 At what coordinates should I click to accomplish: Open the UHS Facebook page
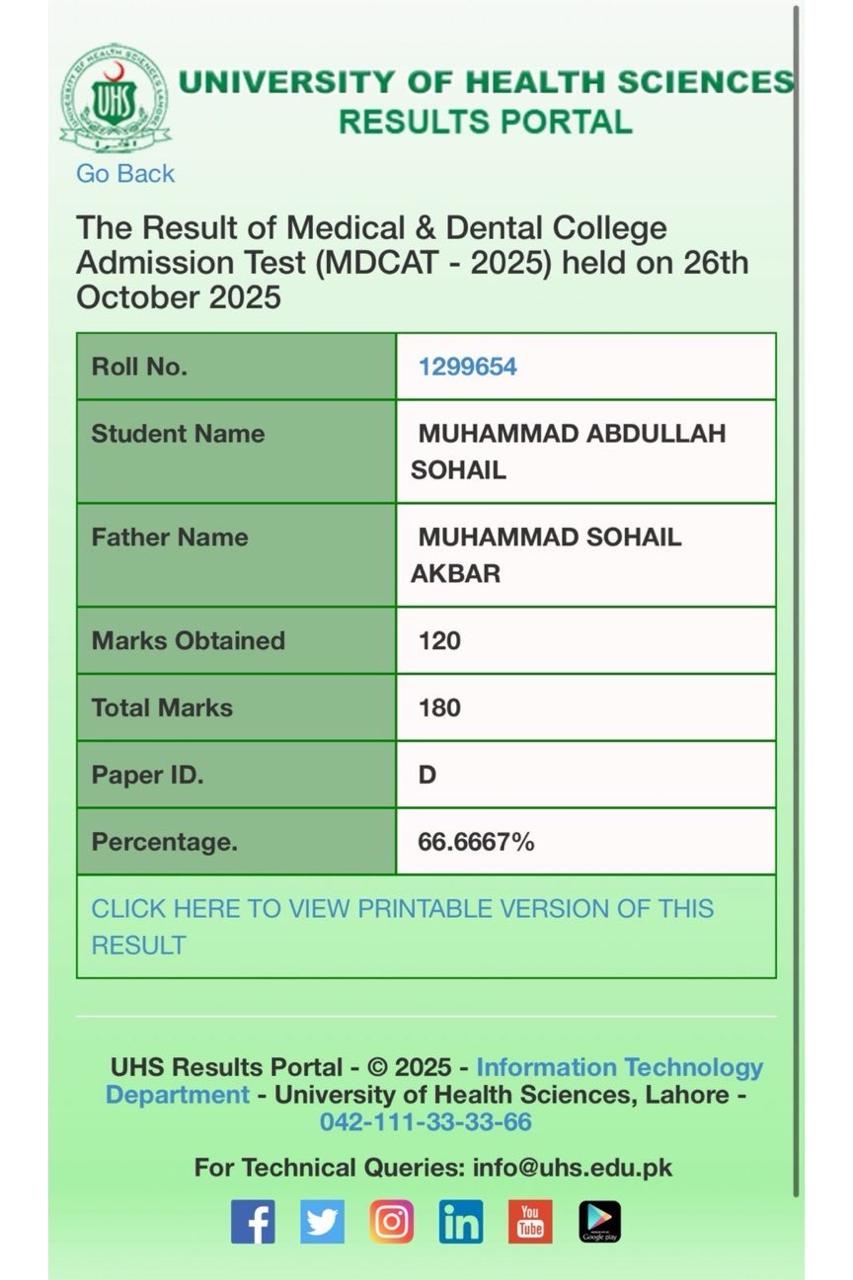click(x=253, y=1222)
